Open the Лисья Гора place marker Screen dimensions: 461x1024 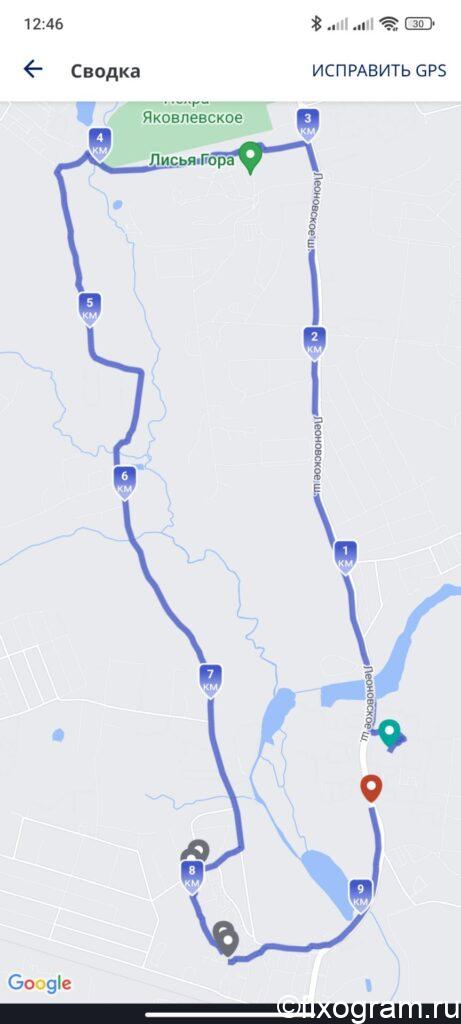[249, 159]
